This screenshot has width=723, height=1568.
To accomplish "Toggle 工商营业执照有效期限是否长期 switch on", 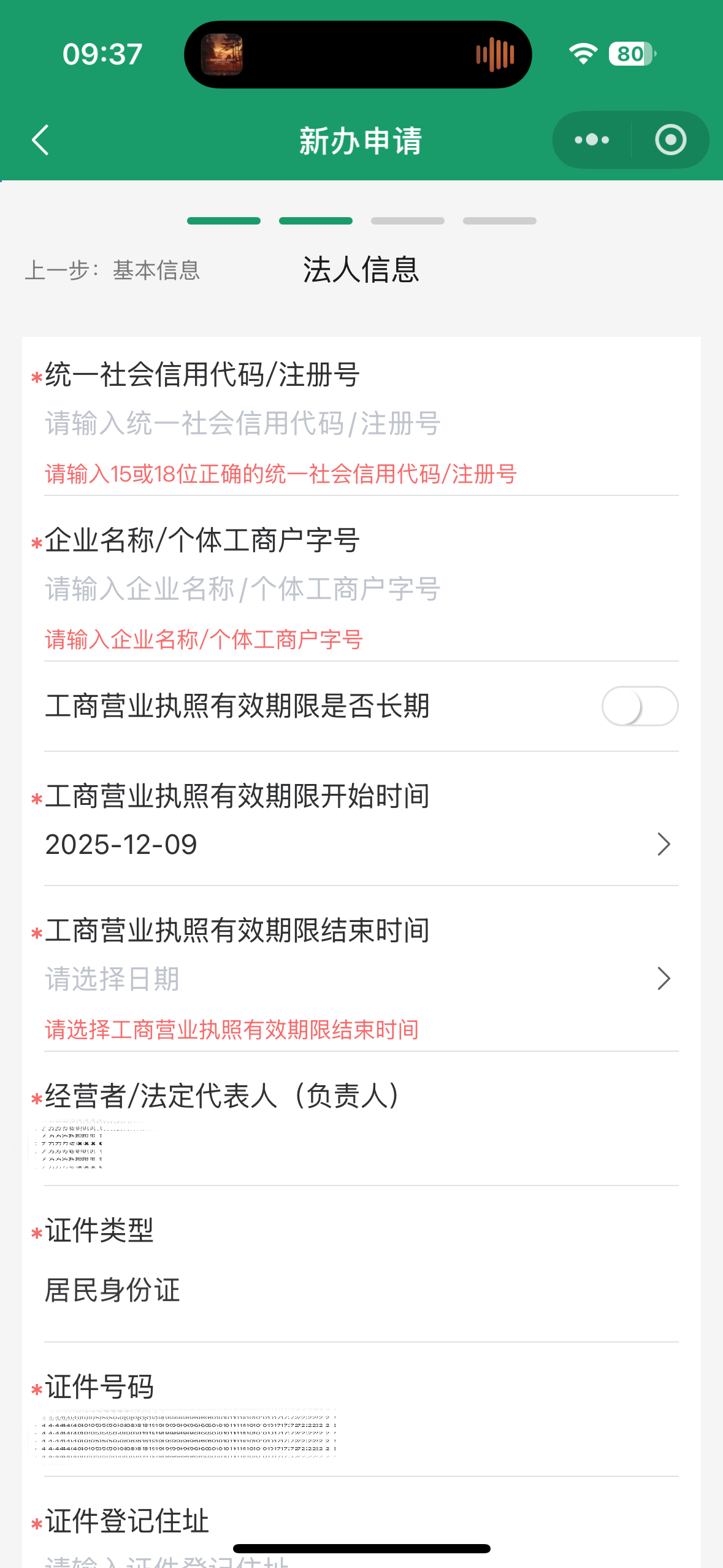I will 640,706.
